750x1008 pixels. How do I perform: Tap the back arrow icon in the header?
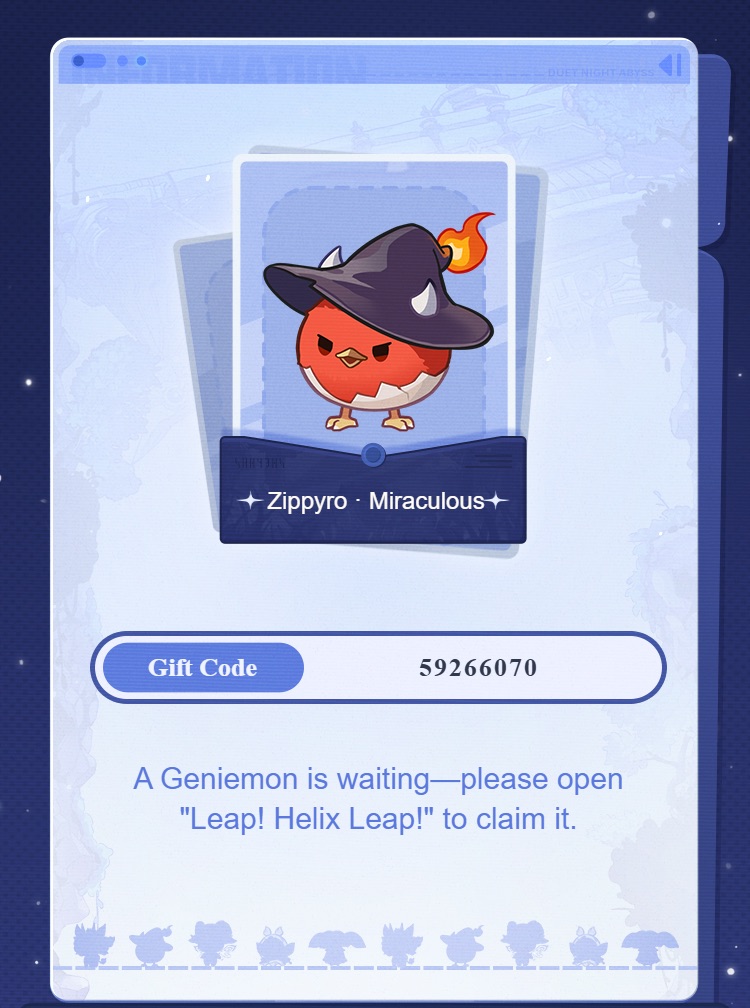coord(669,66)
